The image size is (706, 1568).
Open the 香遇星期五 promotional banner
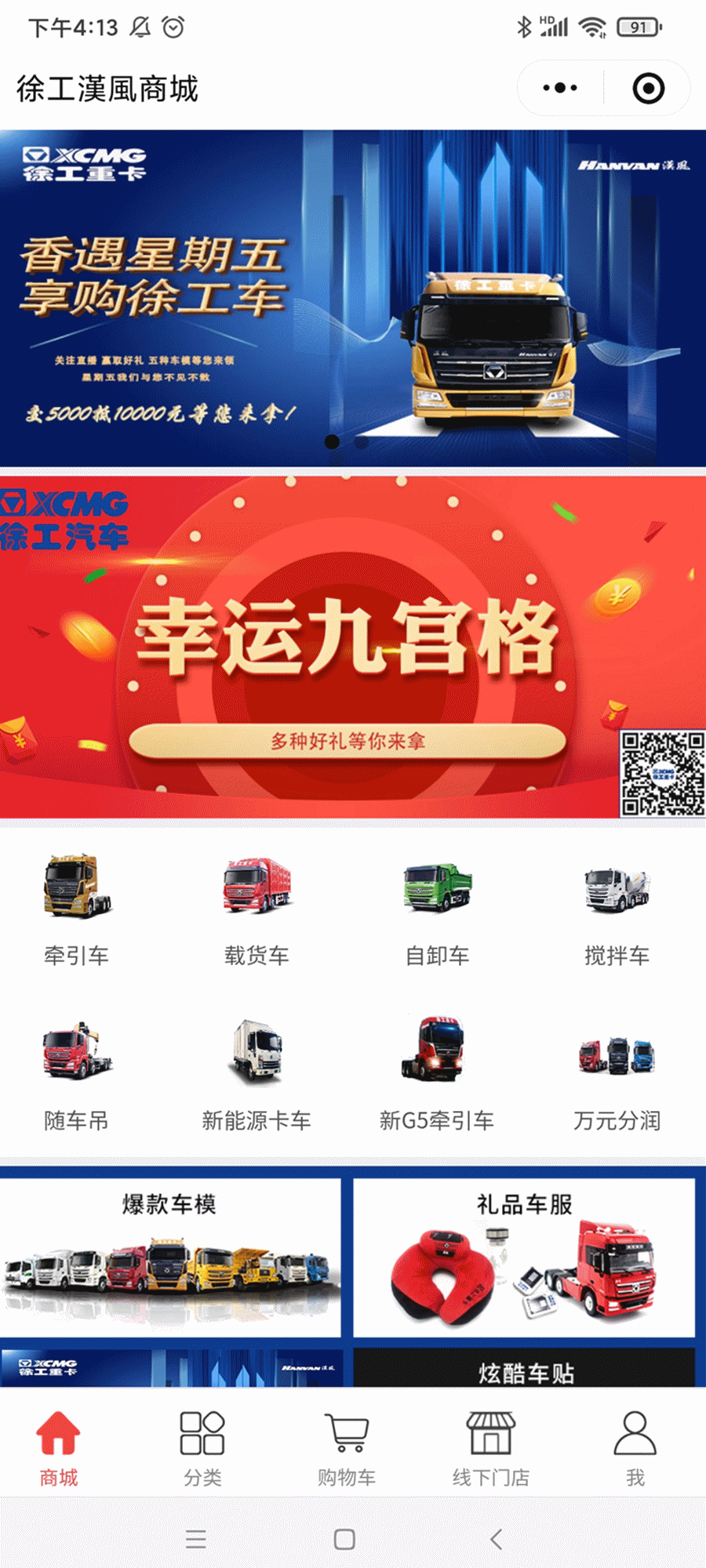click(353, 298)
